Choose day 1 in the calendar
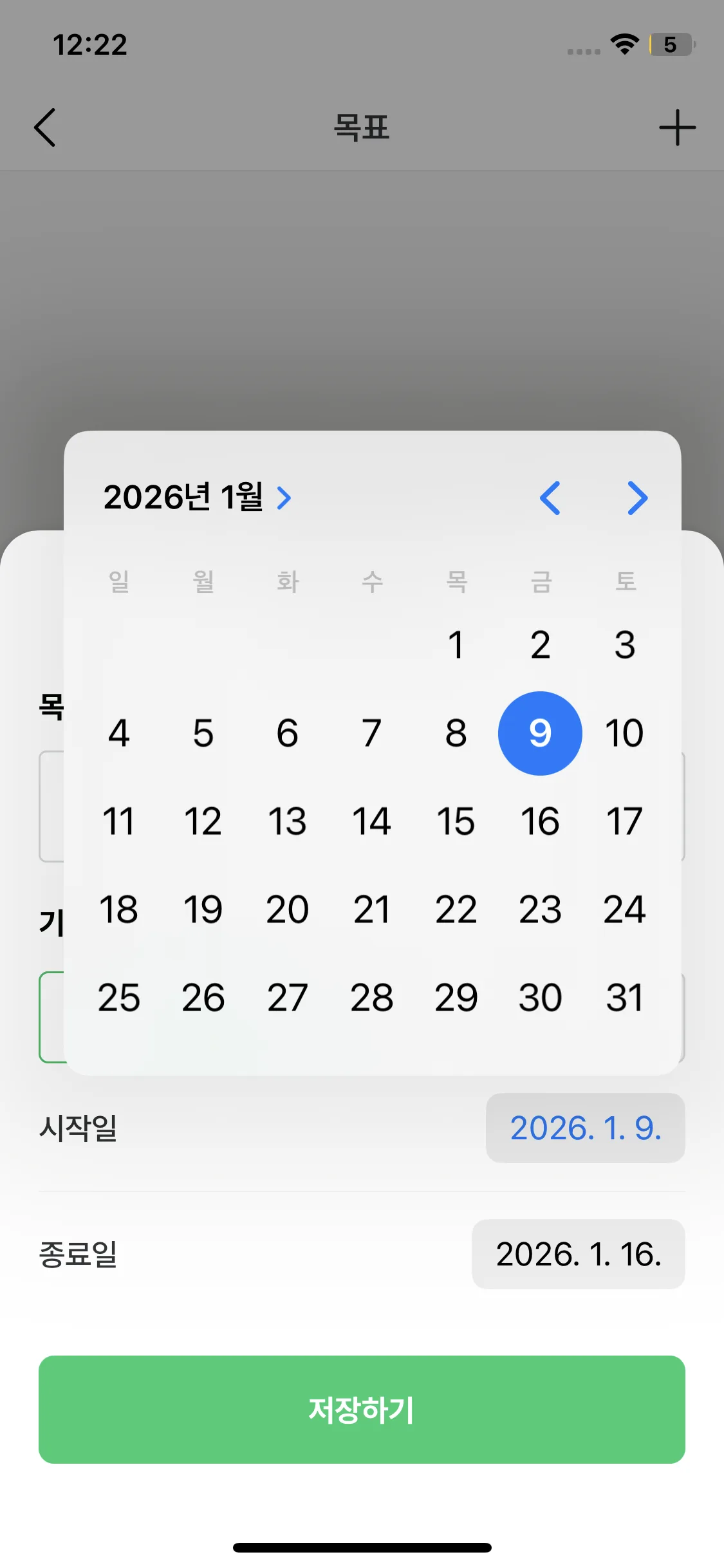The height and width of the screenshot is (1568, 724). point(456,645)
